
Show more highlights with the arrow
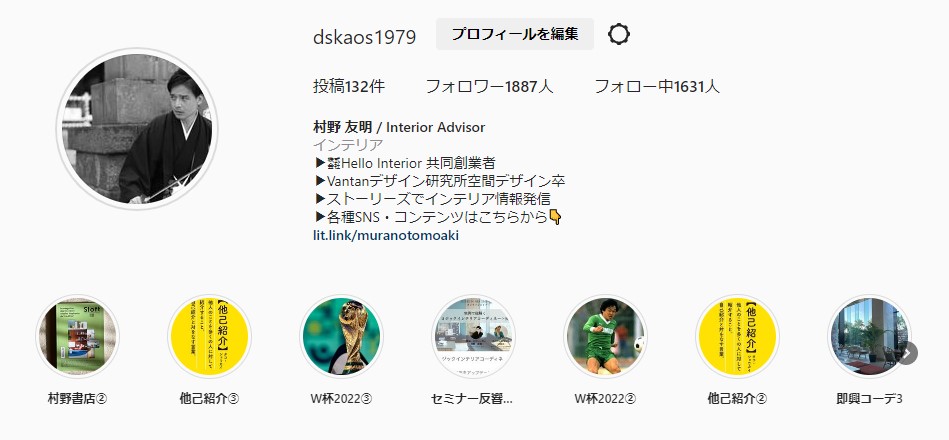click(906, 352)
